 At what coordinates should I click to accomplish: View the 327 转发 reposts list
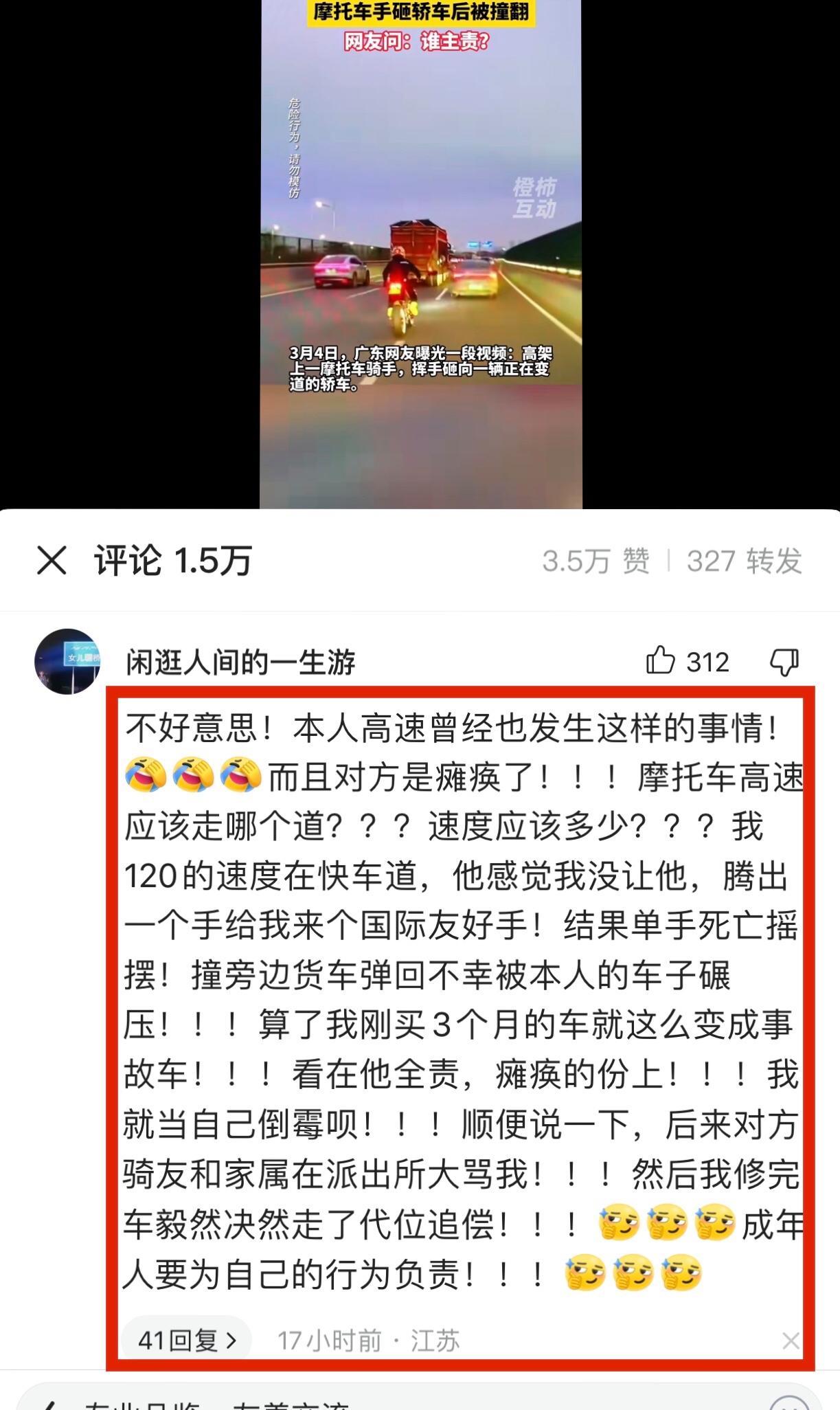pos(744,561)
